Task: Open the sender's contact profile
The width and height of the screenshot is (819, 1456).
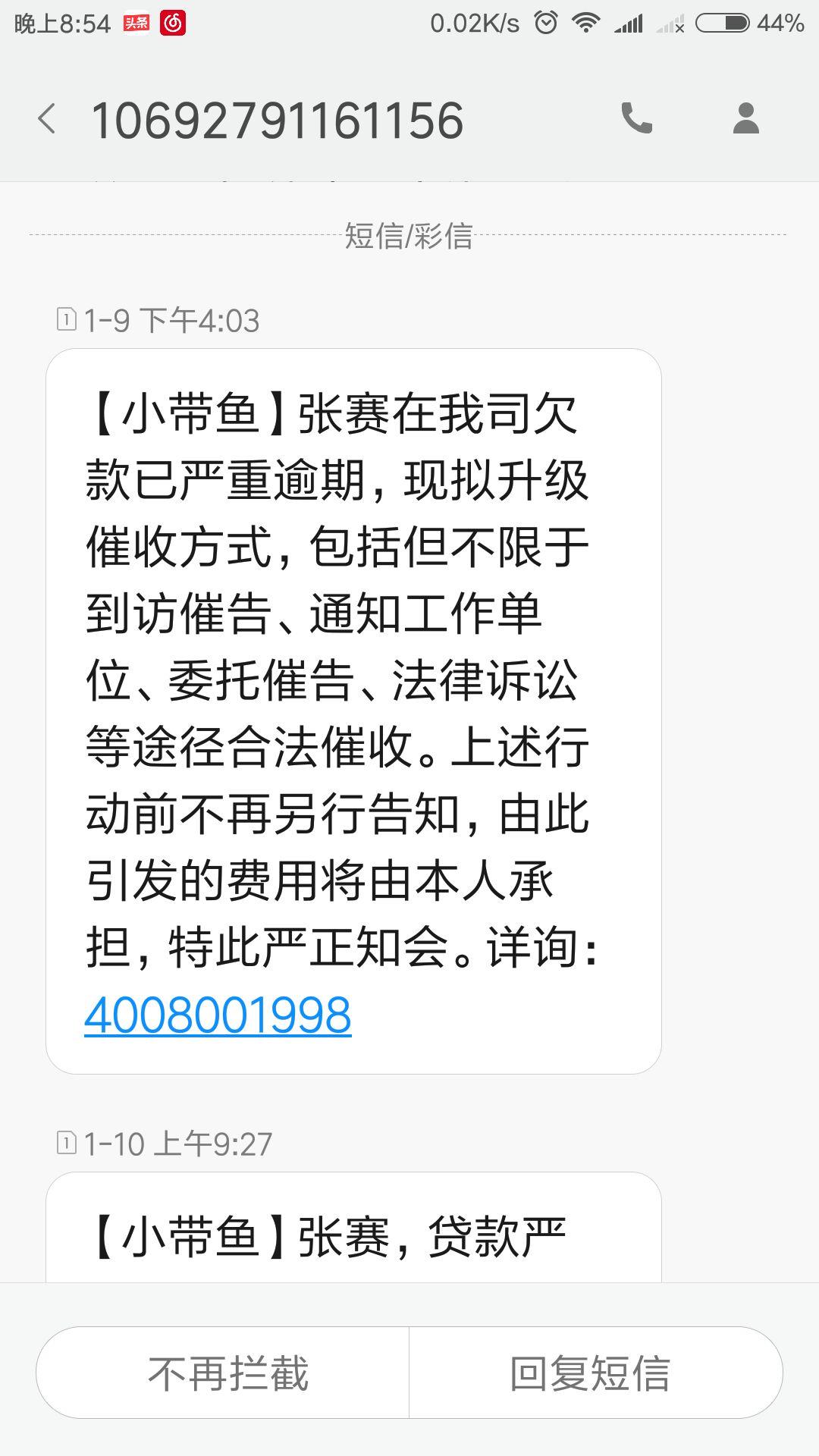Action: (745, 119)
